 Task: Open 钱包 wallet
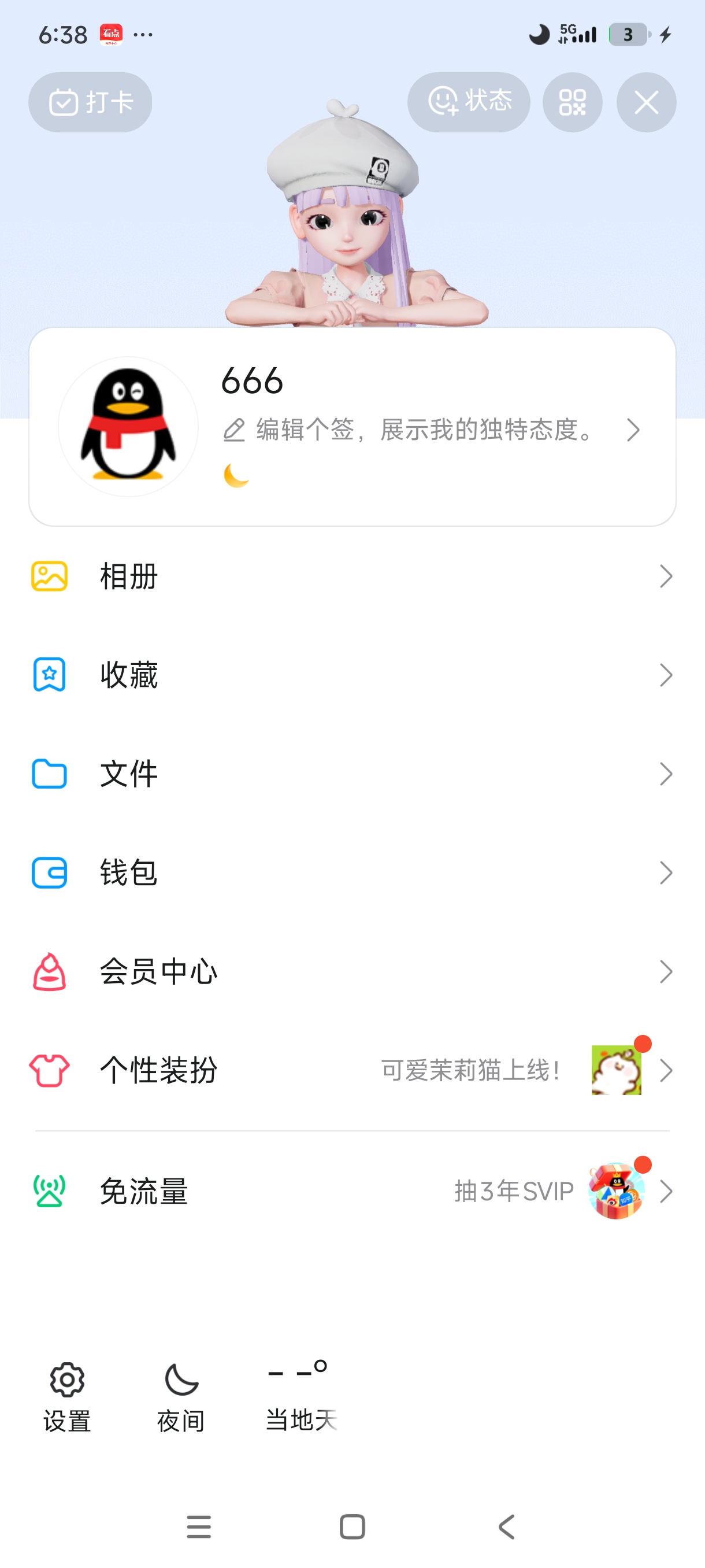352,873
